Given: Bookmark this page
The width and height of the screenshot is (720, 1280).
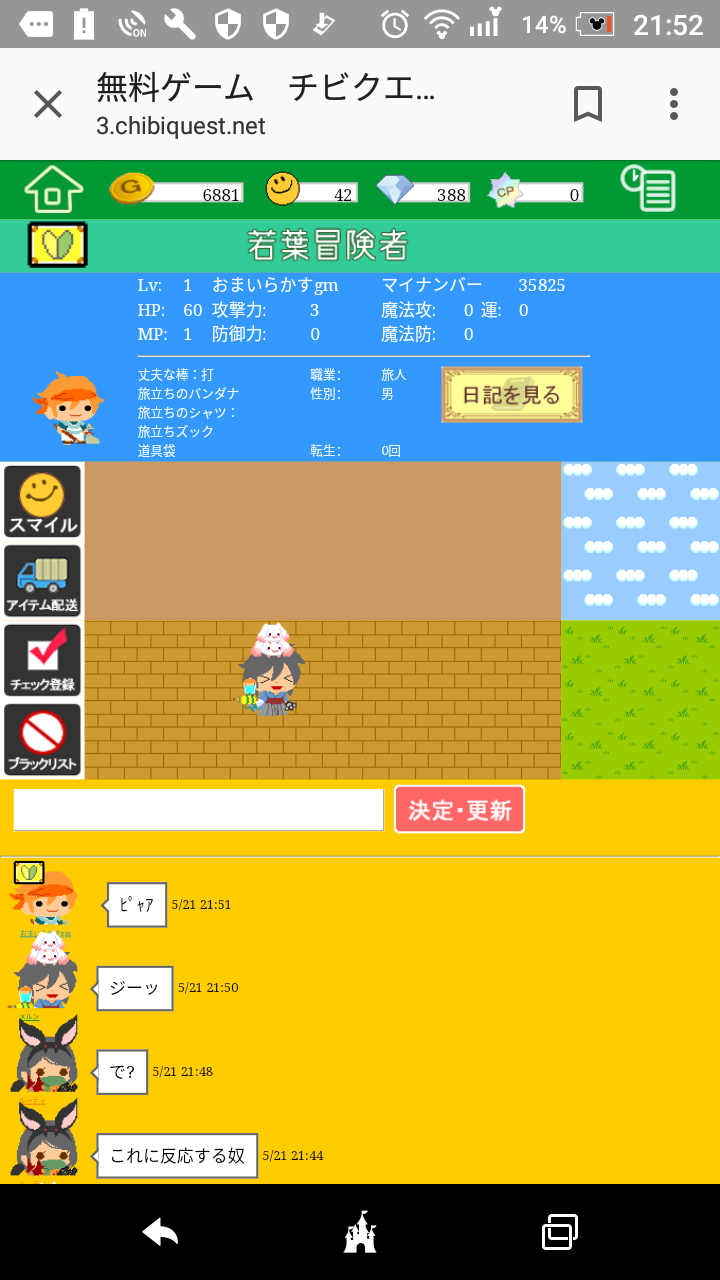Looking at the screenshot, I should 587,104.
